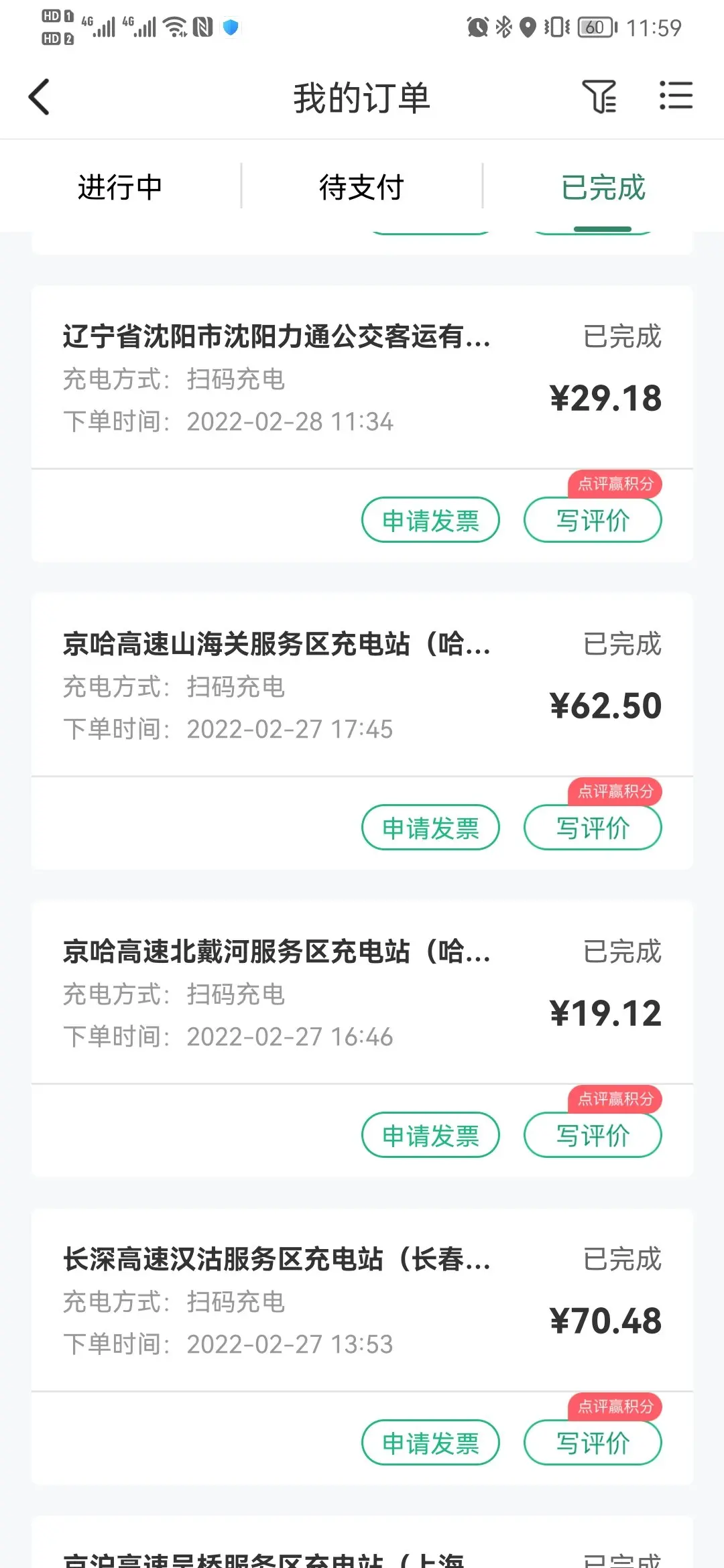Tap 写评价 for the ¥29.18 order
The image size is (724, 1568).
pyautogui.click(x=593, y=520)
